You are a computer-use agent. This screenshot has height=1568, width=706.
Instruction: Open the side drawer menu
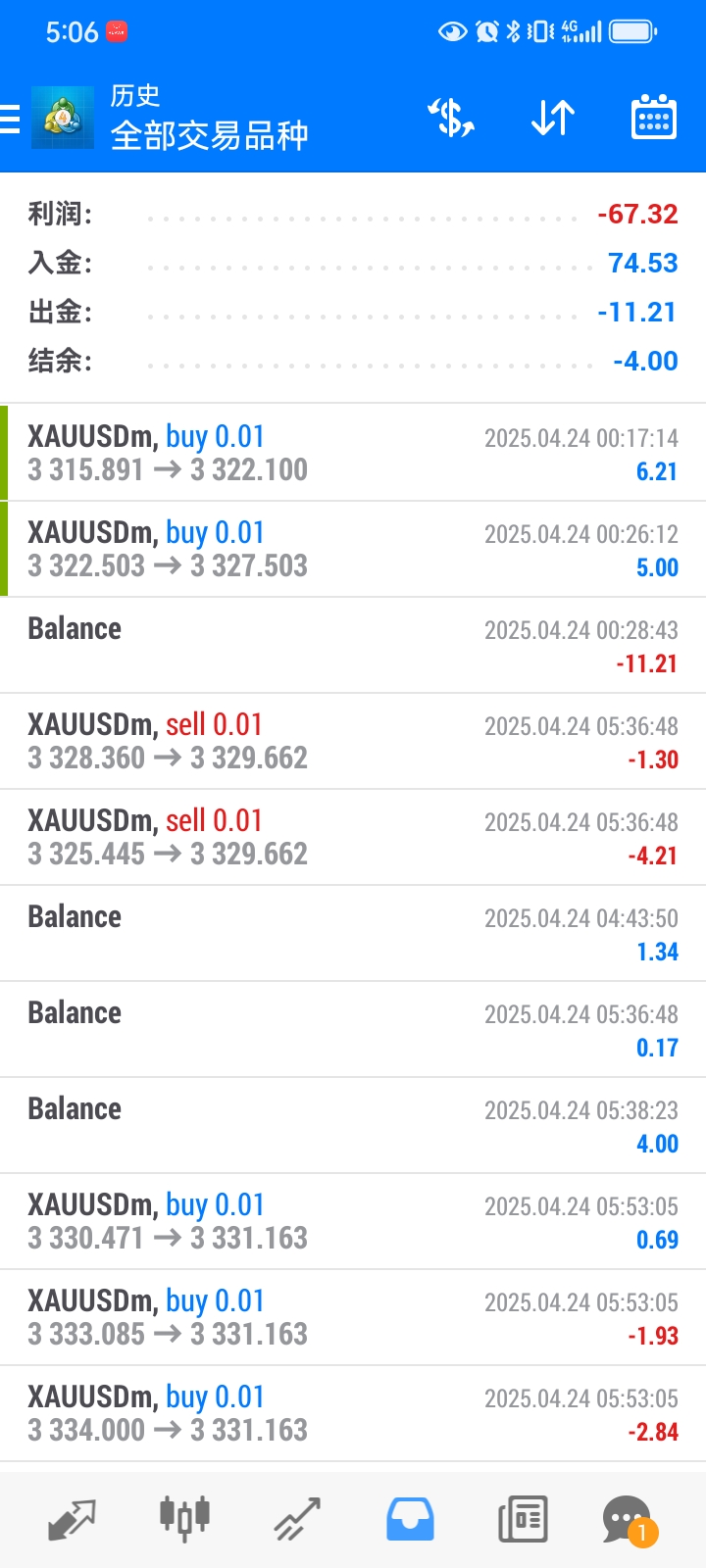coord(10,119)
